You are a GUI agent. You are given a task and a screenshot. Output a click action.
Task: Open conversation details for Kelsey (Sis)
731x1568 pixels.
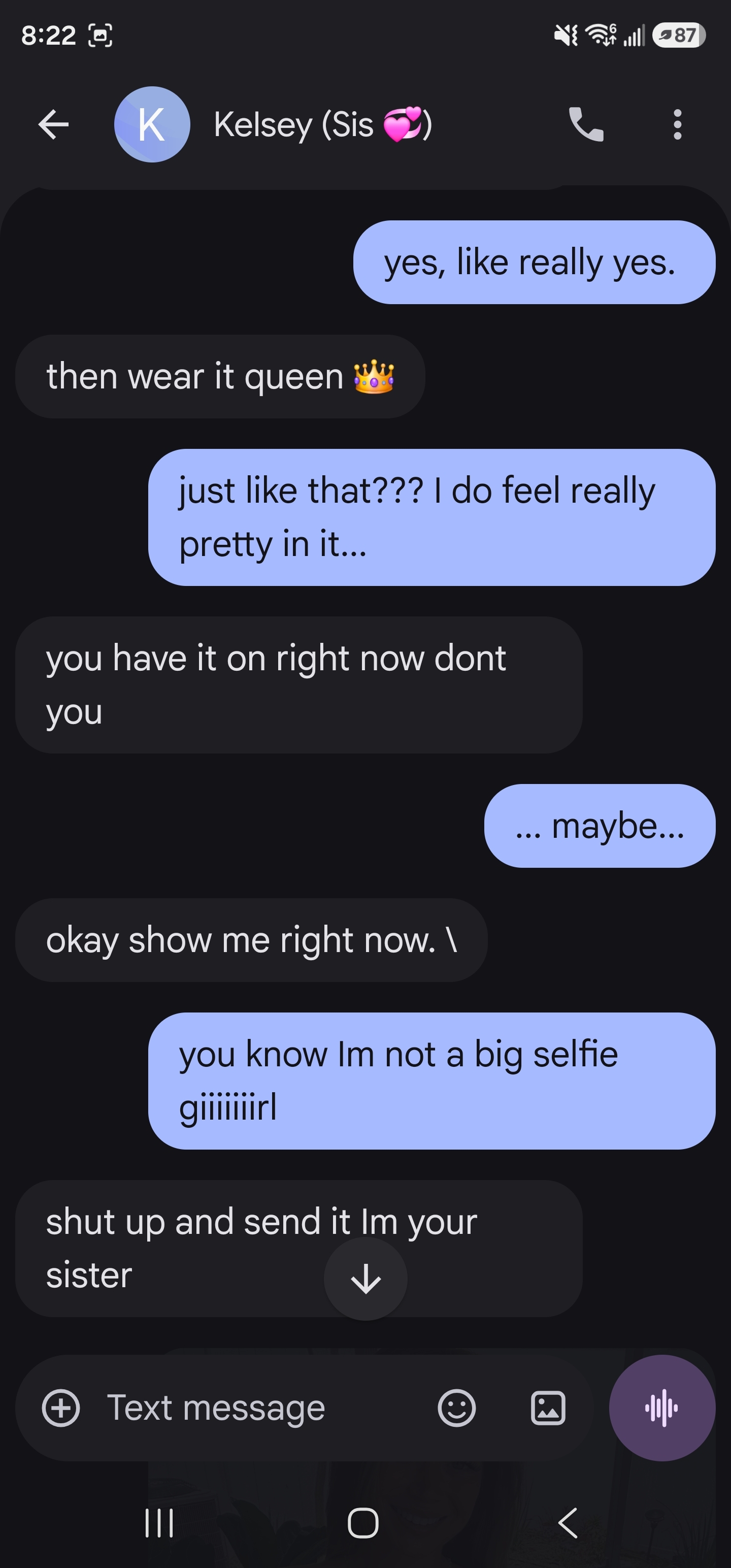pyautogui.click(x=322, y=124)
